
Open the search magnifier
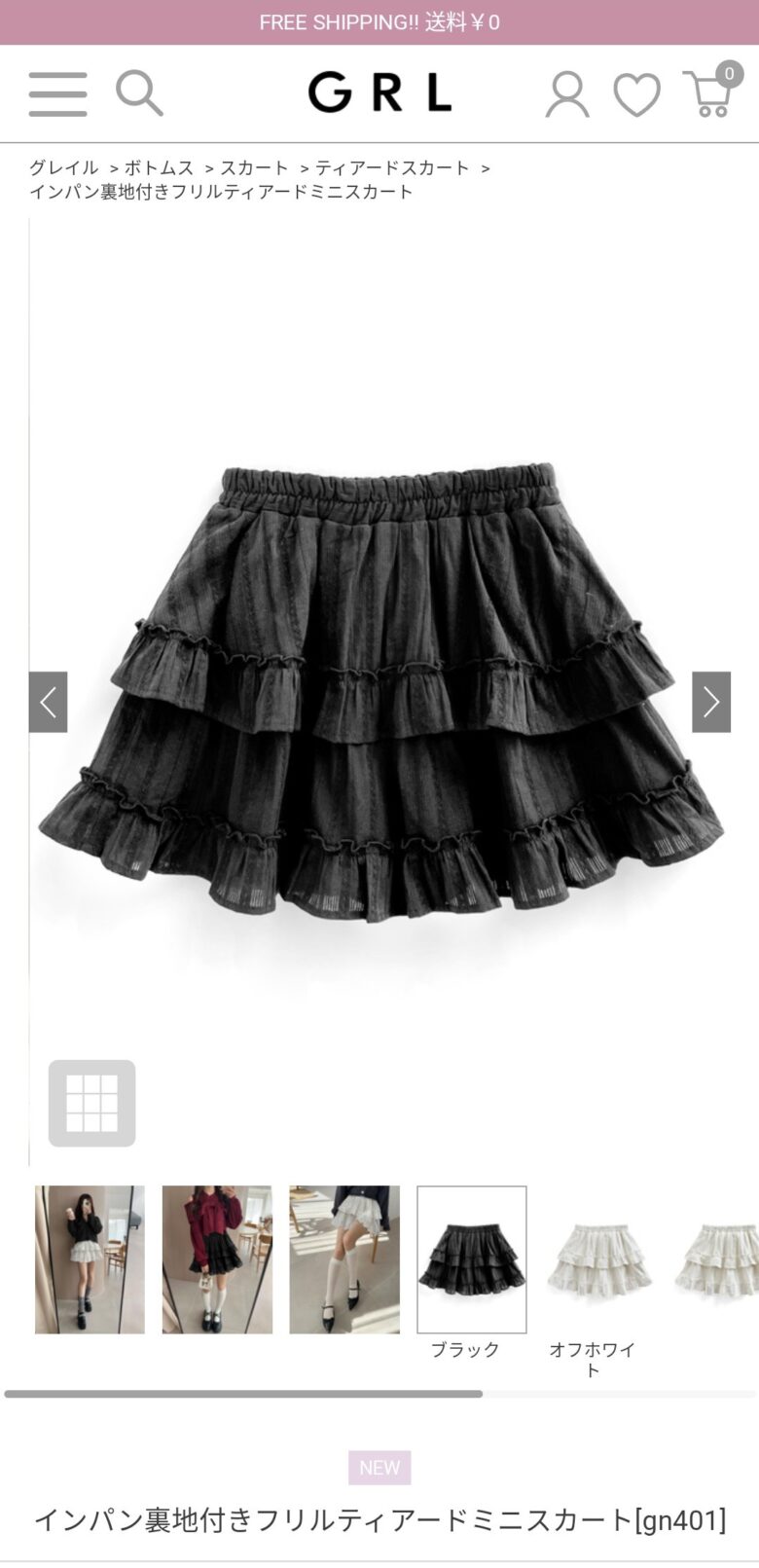tap(139, 93)
